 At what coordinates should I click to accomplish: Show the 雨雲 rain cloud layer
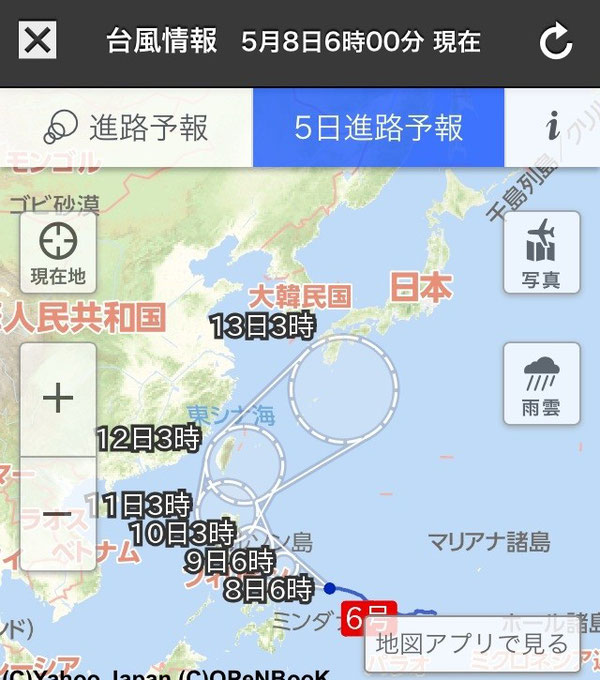[x=541, y=383]
